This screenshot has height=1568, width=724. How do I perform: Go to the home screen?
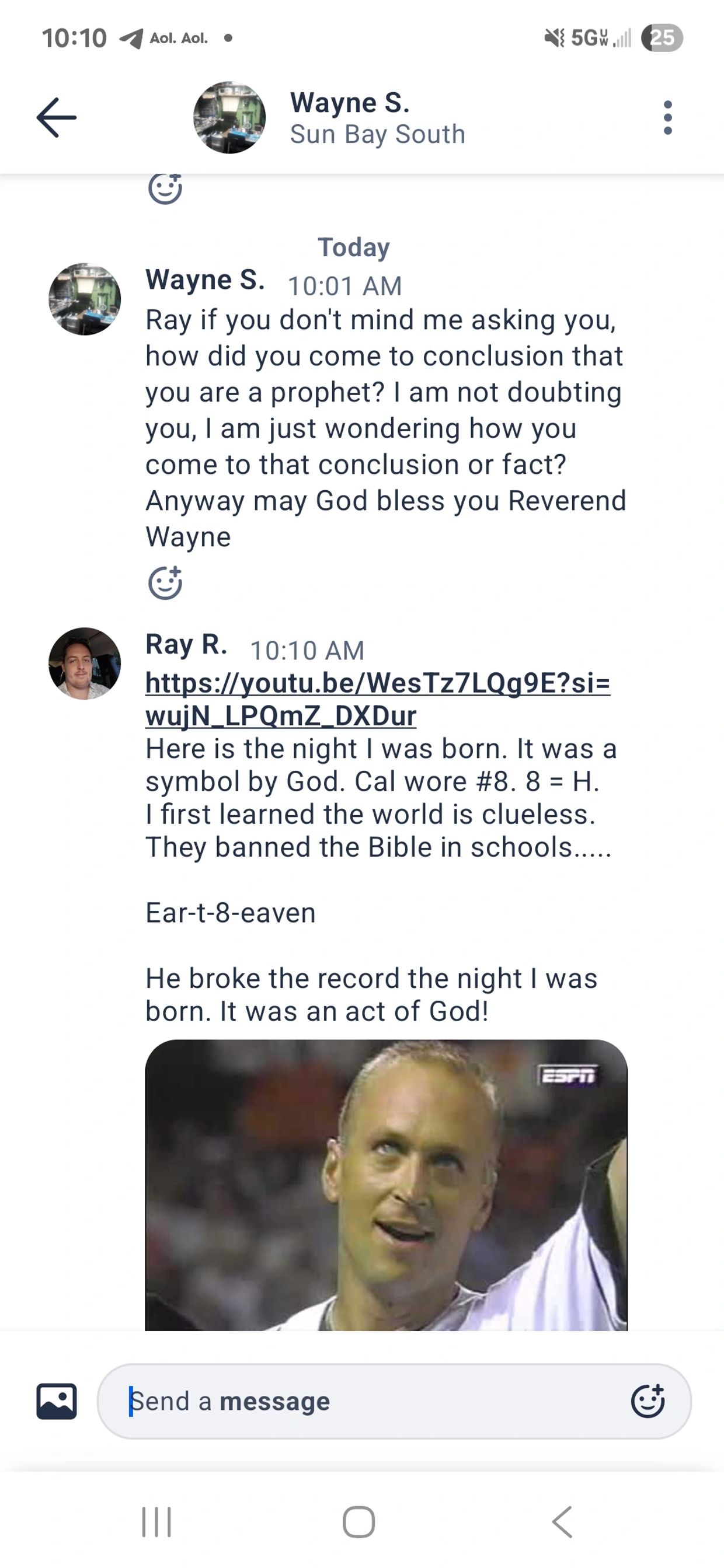(x=358, y=1522)
